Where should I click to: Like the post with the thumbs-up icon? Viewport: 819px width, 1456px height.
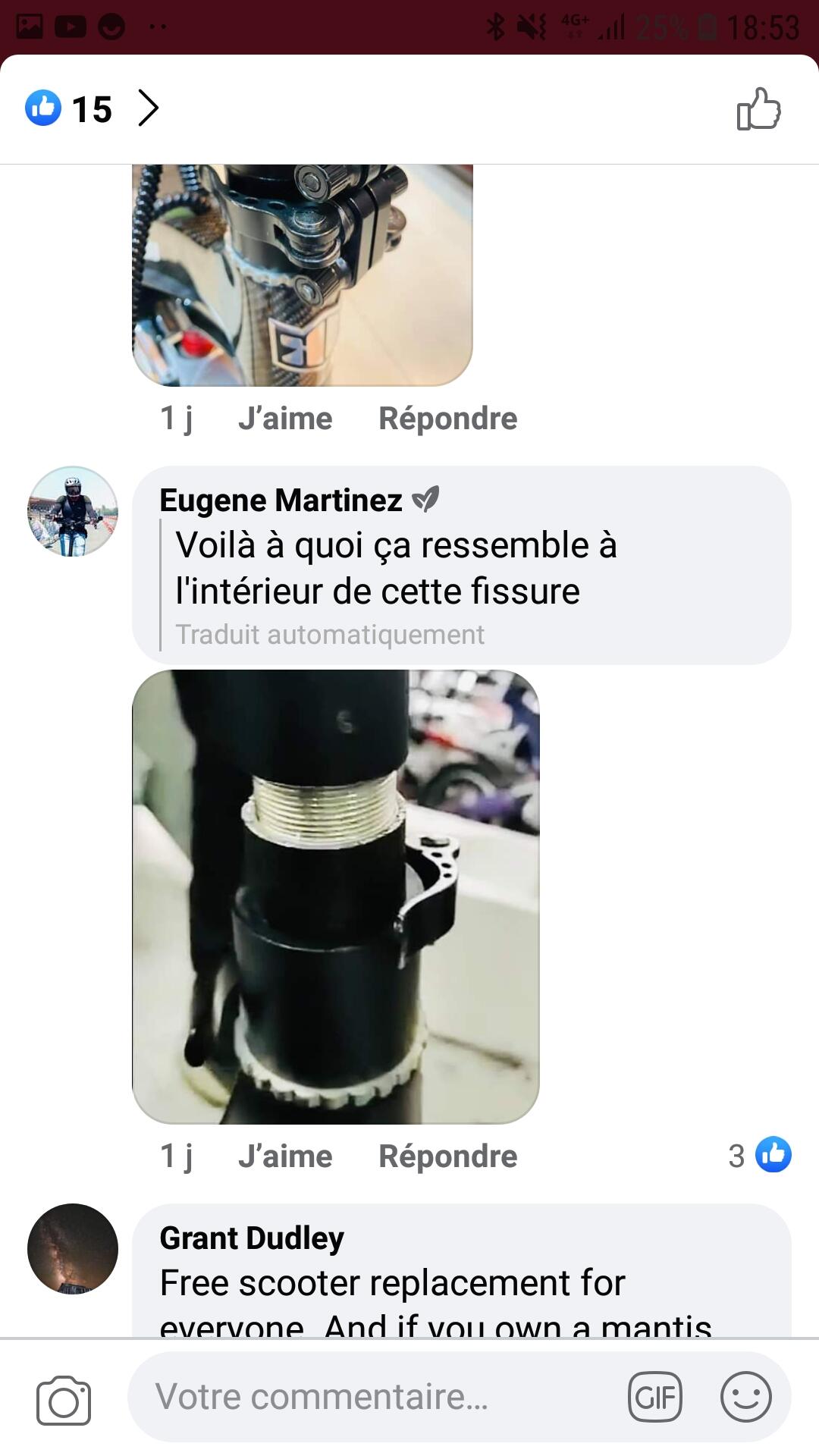758,109
